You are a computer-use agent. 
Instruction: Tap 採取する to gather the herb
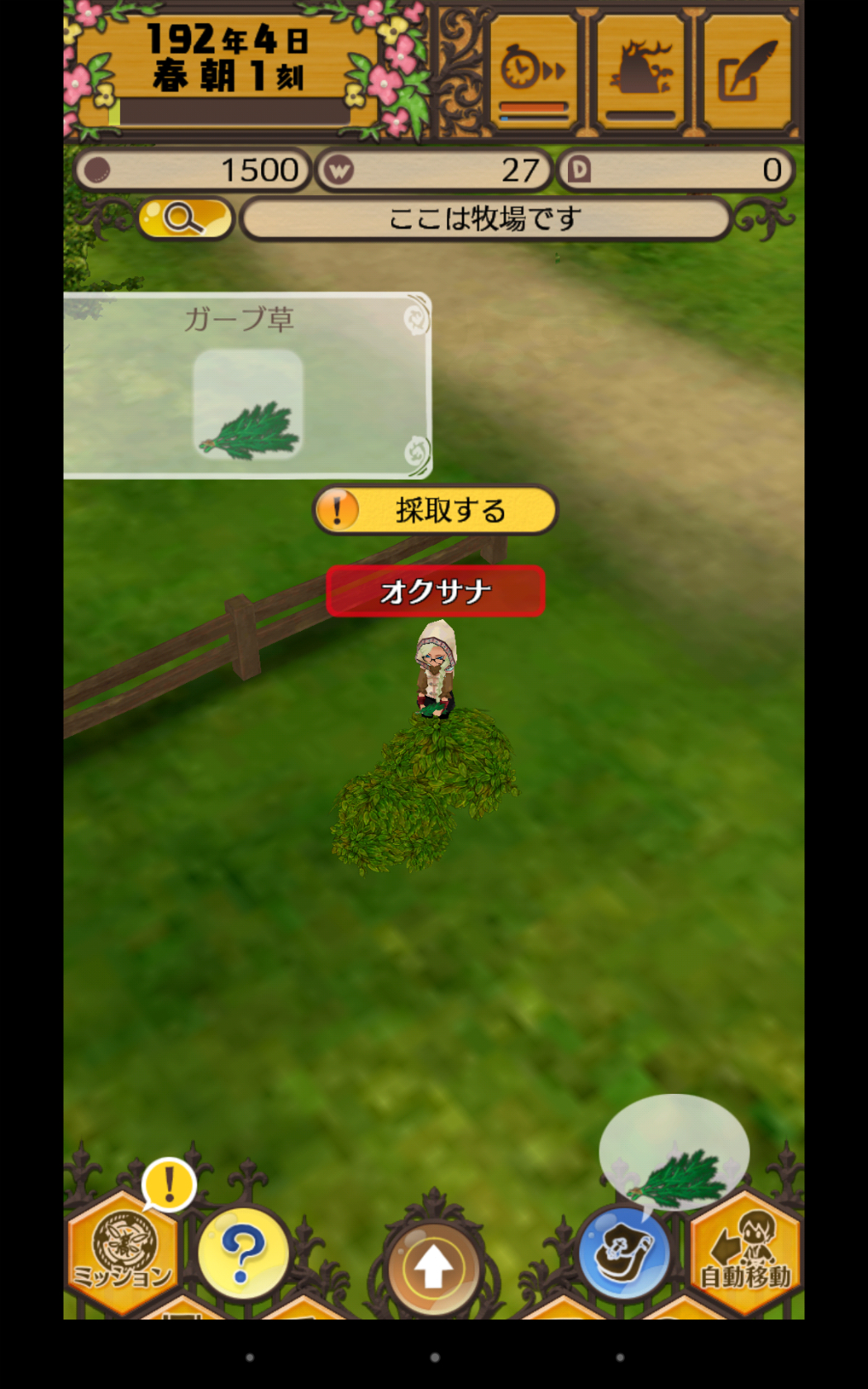[x=436, y=510]
